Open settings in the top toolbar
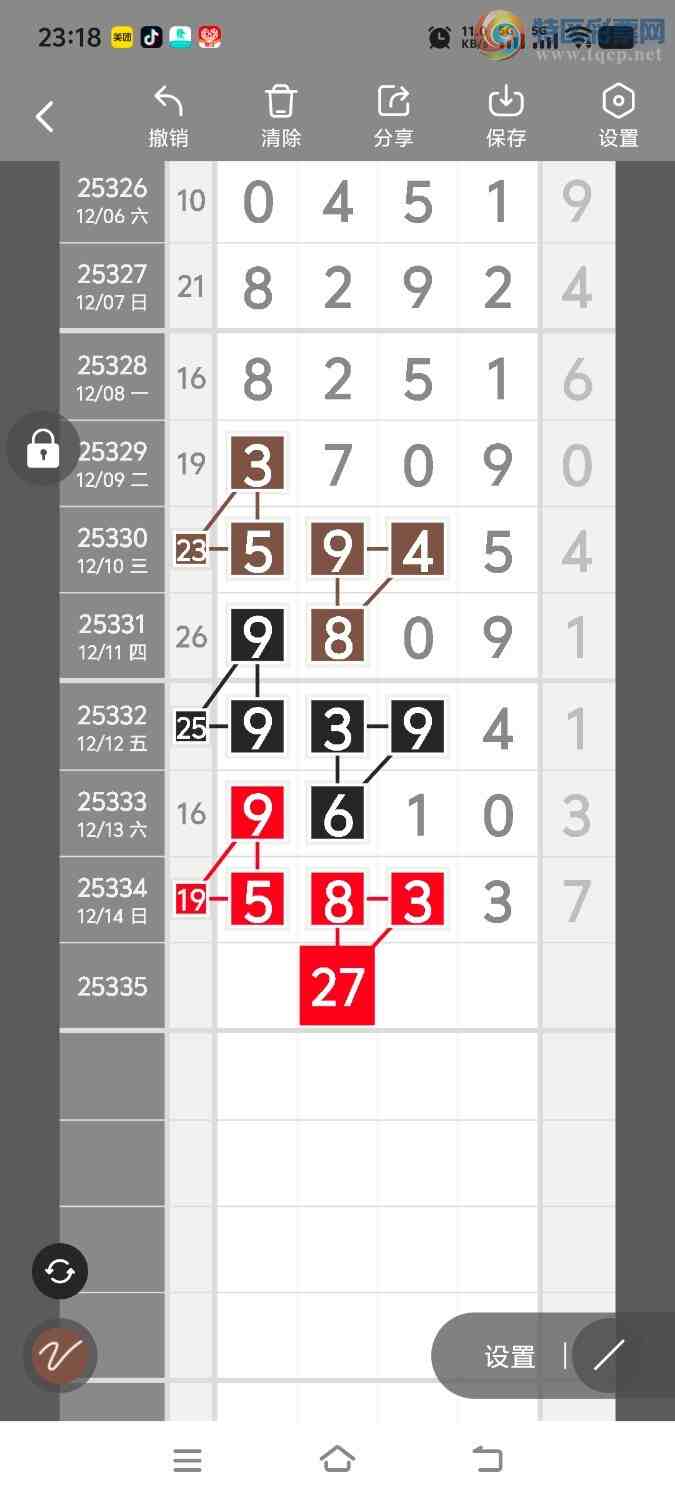 point(618,117)
